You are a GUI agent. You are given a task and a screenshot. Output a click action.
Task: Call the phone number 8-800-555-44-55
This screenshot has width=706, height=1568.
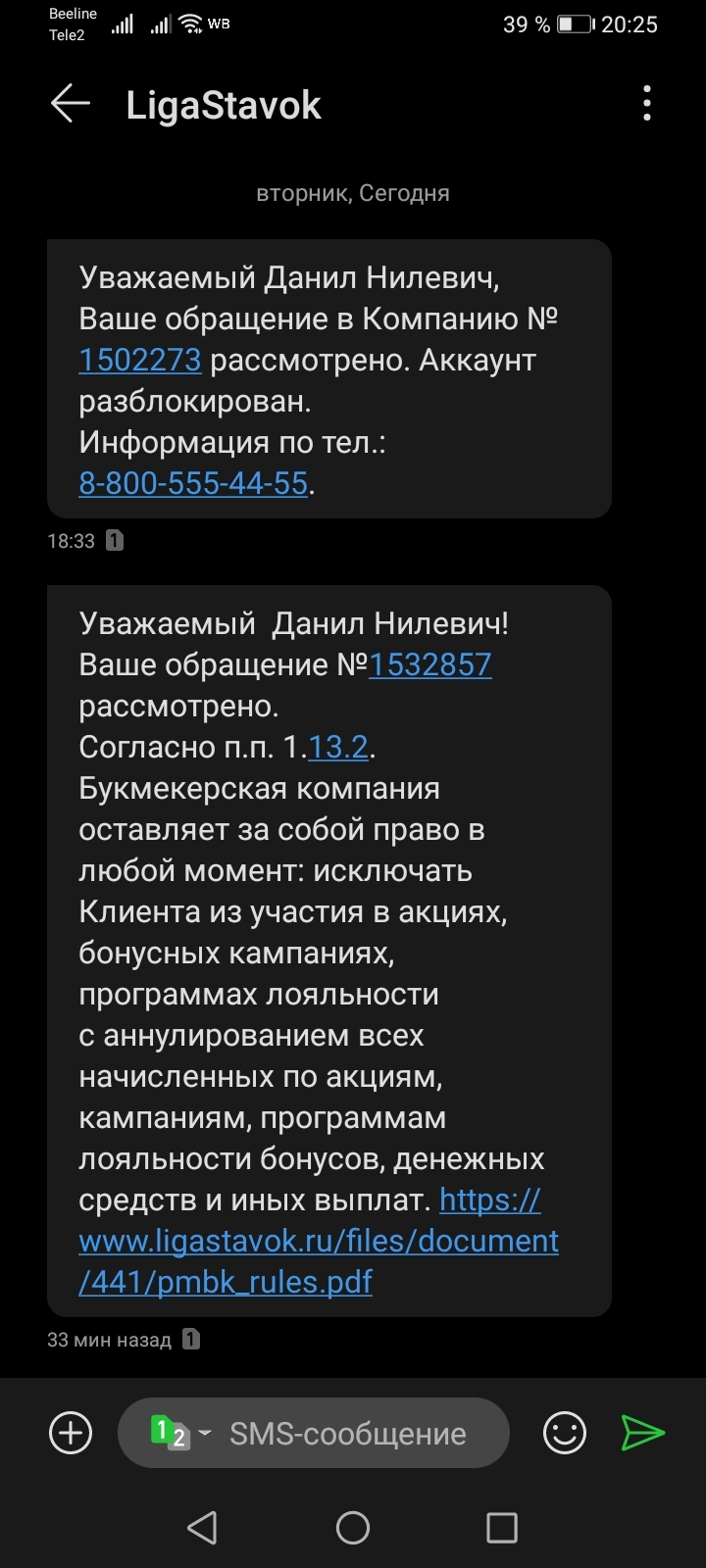tap(193, 483)
